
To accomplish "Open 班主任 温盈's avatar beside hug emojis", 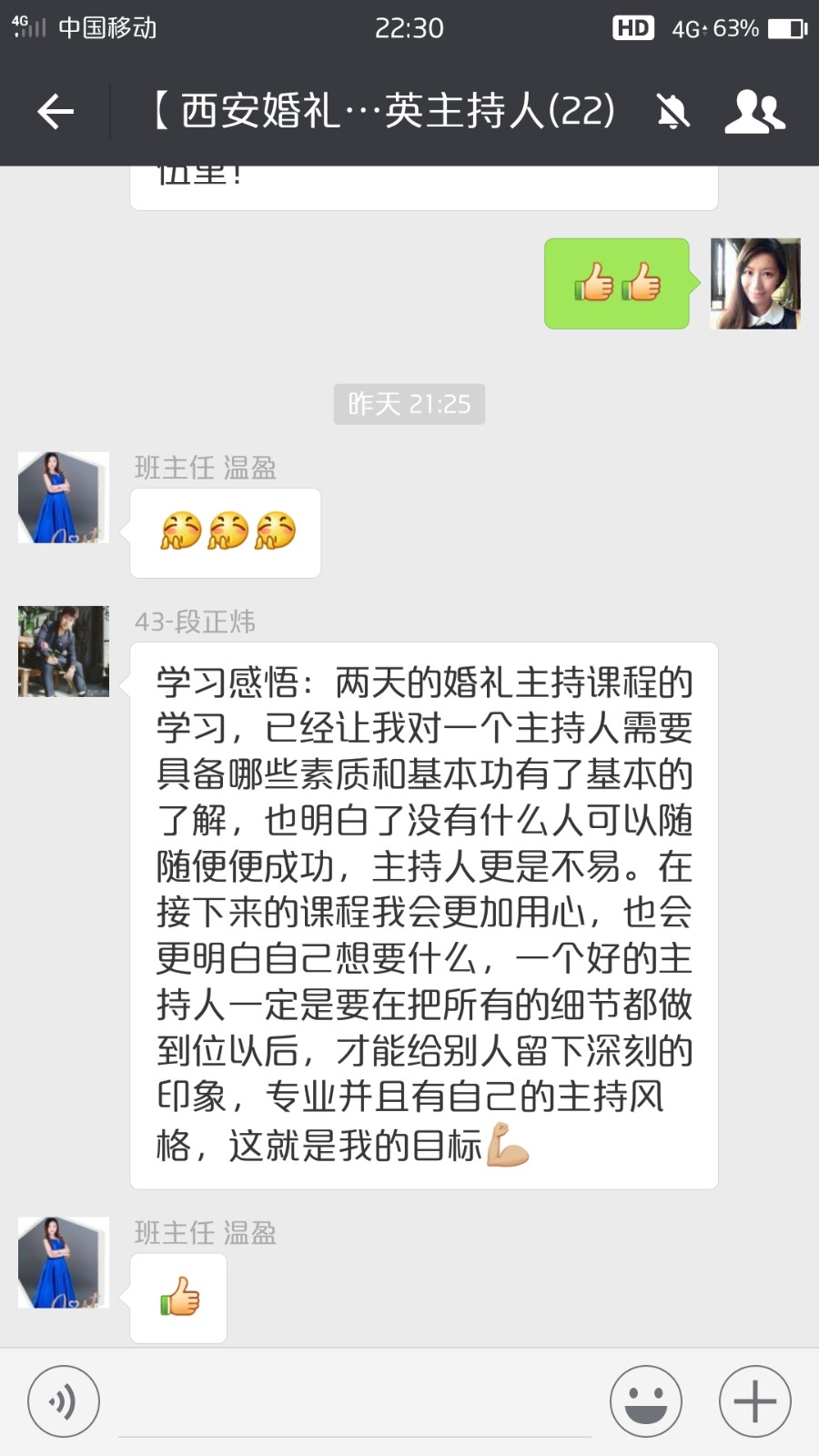I will (x=64, y=498).
